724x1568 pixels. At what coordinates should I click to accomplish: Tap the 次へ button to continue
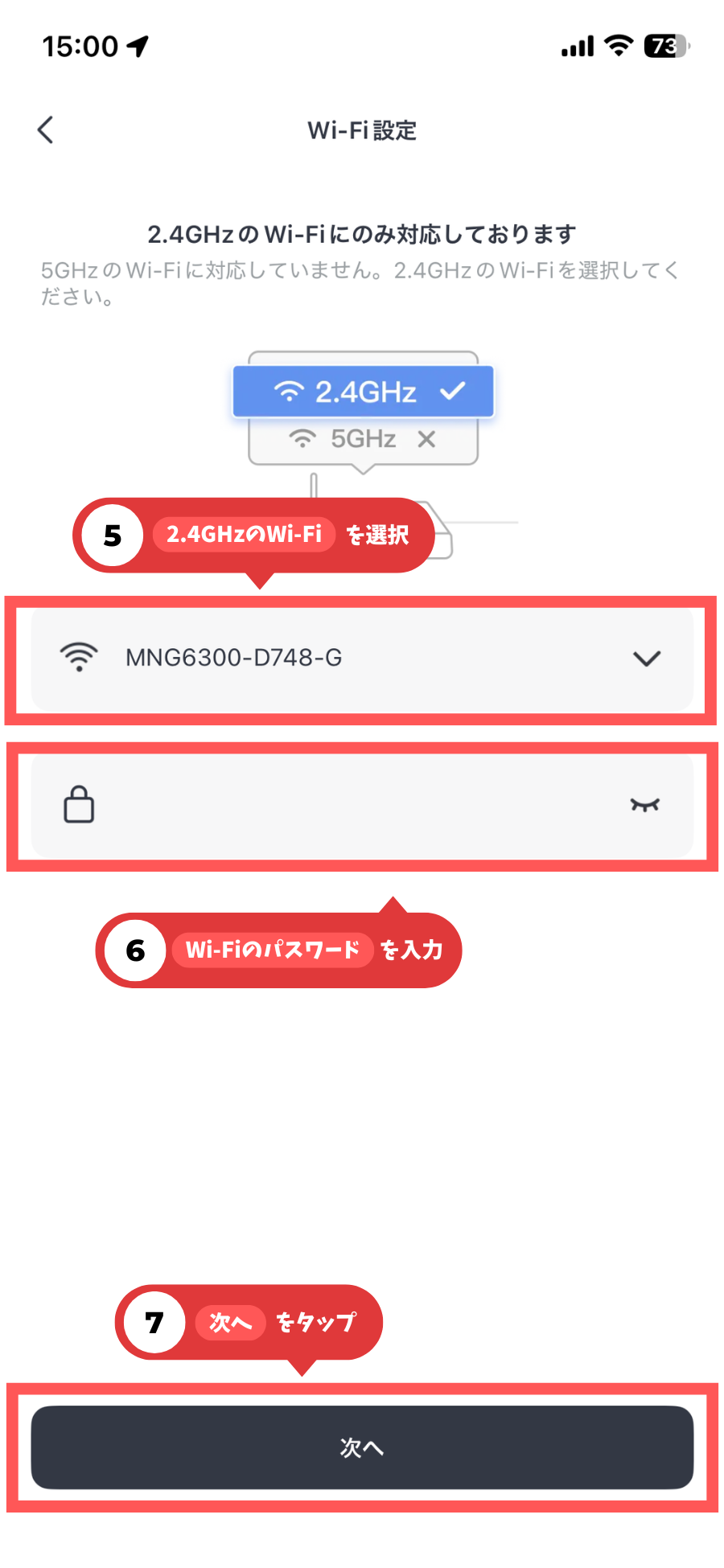362,1447
